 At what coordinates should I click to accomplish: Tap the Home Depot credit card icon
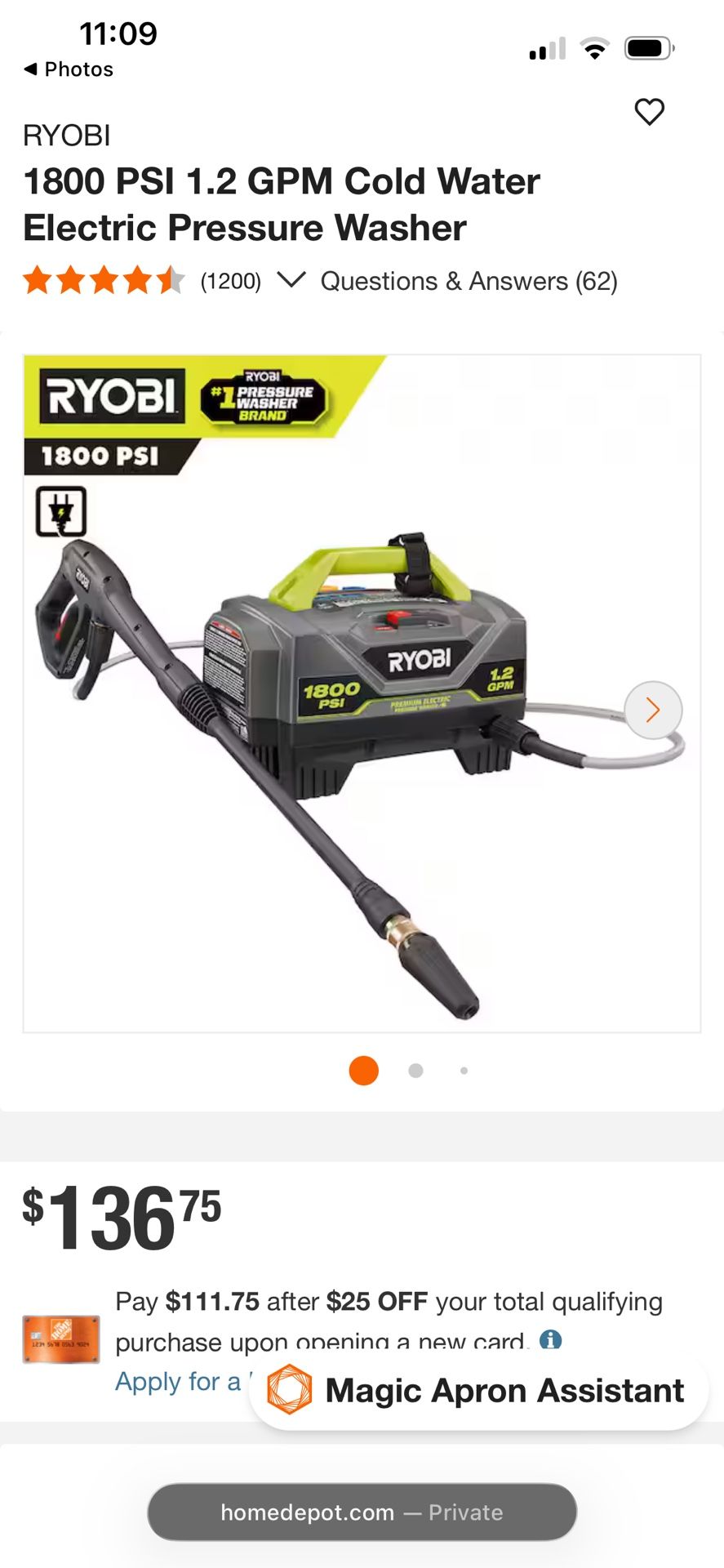point(60,1338)
